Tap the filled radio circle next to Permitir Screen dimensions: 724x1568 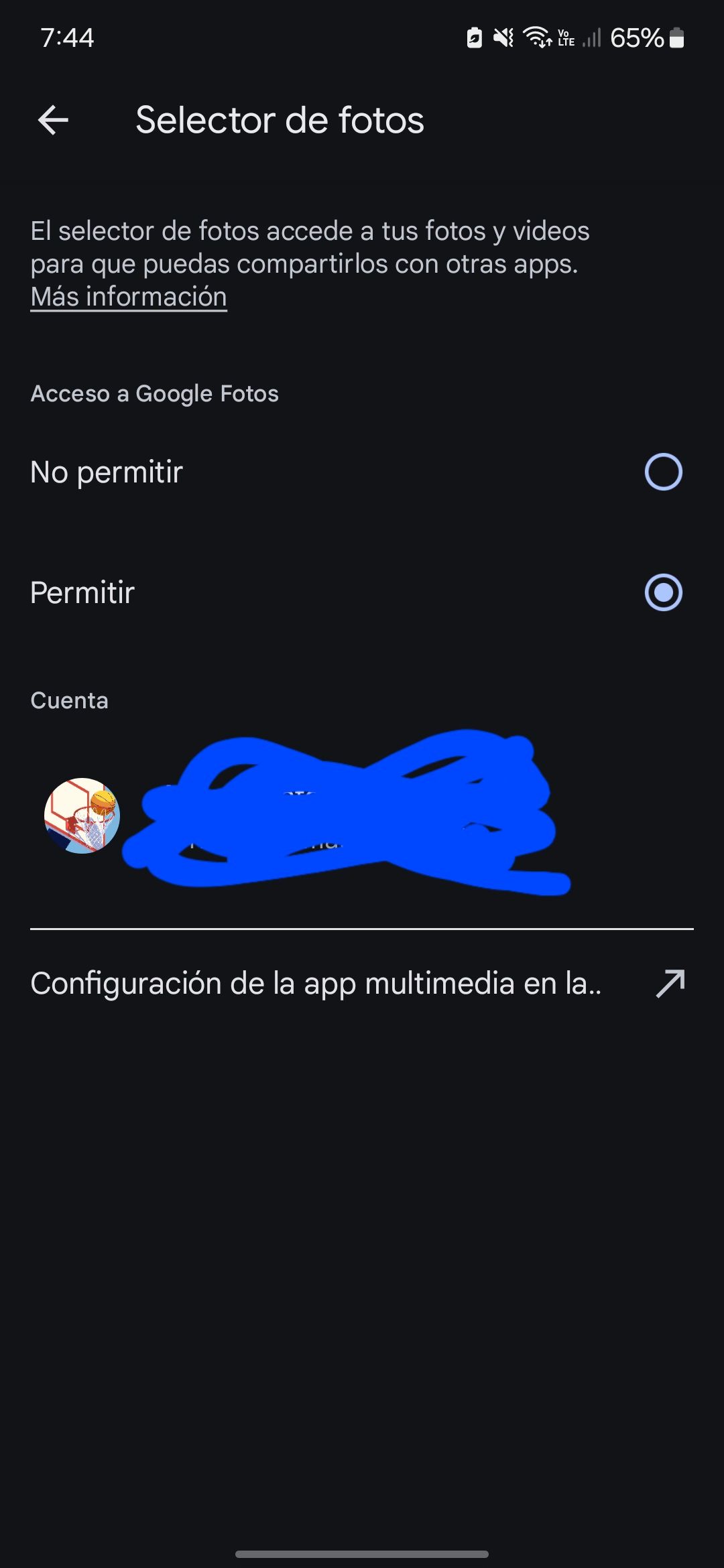click(x=662, y=592)
